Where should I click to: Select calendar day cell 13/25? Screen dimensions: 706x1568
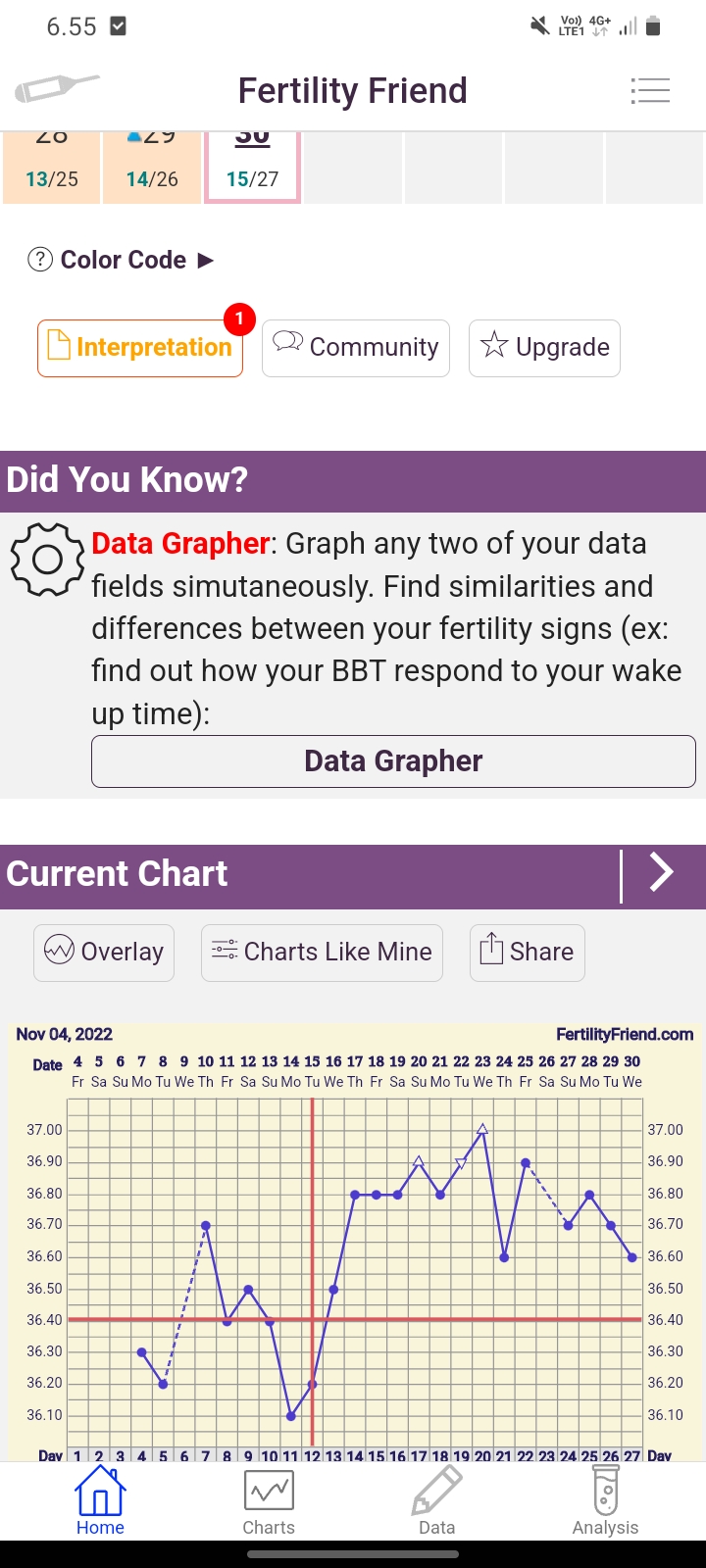pos(52,168)
